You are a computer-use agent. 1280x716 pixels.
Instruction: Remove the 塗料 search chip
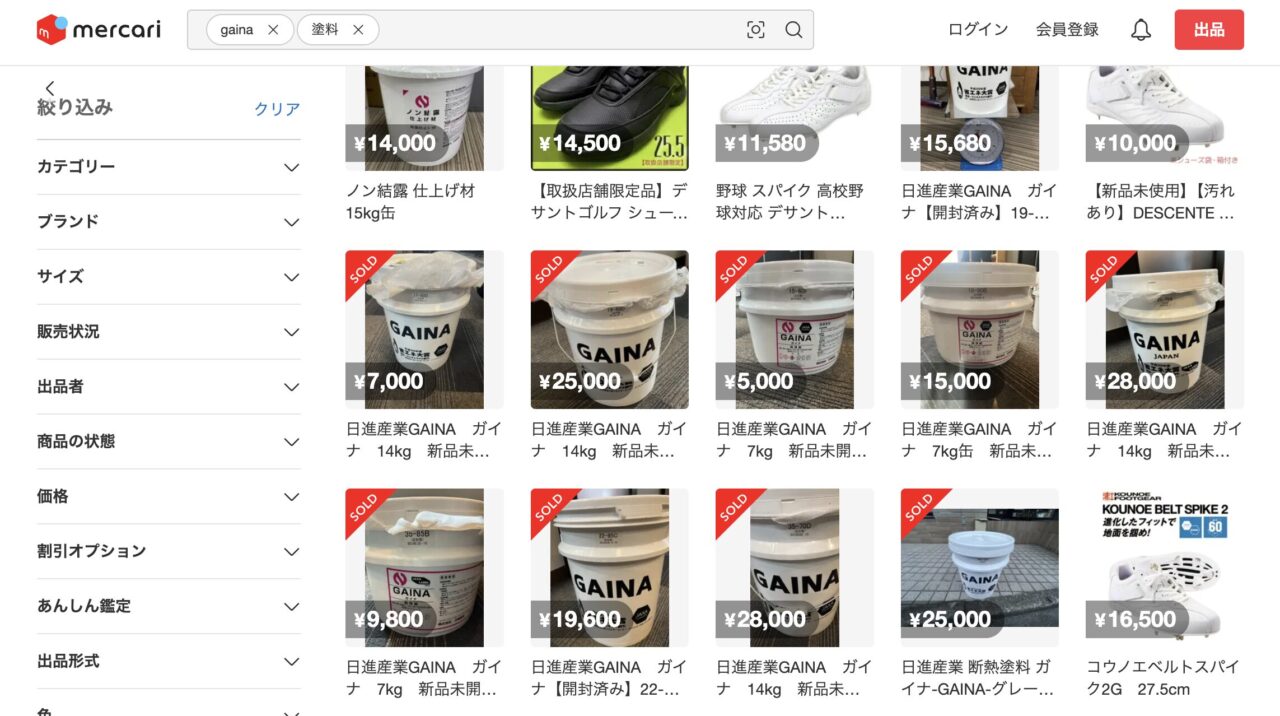(358, 30)
